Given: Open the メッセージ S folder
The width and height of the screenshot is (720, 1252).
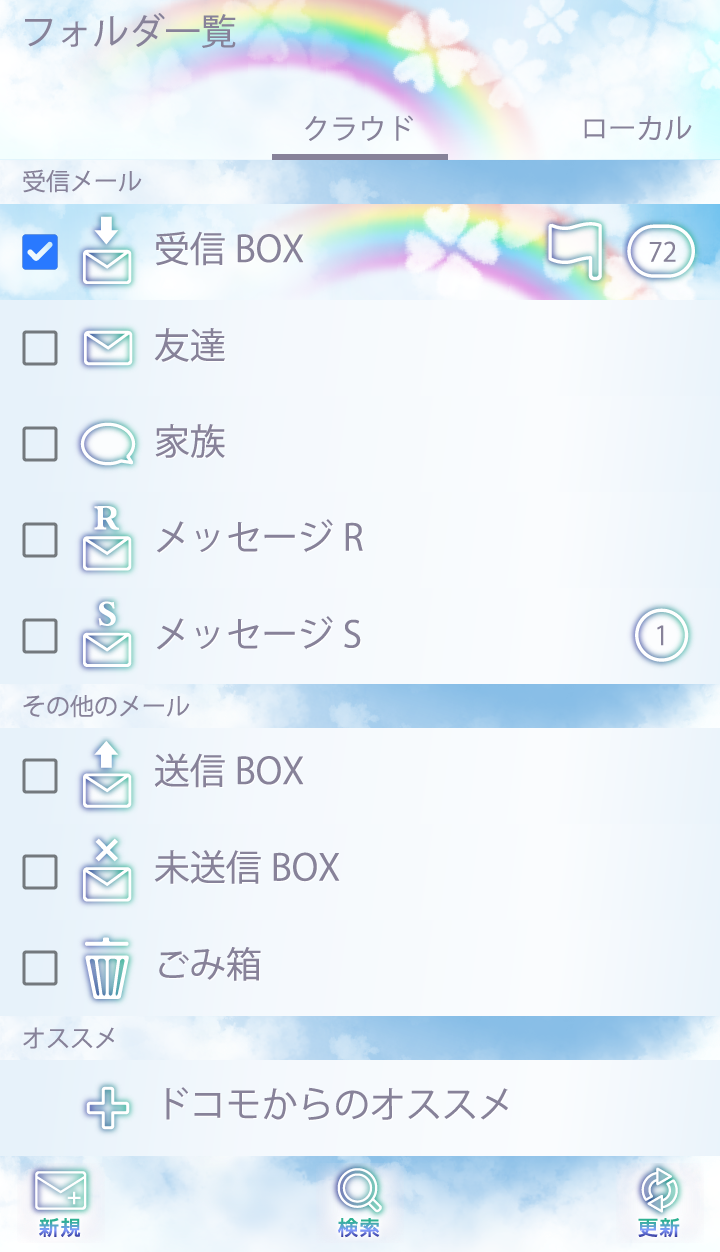Looking at the screenshot, I should coord(258,635).
